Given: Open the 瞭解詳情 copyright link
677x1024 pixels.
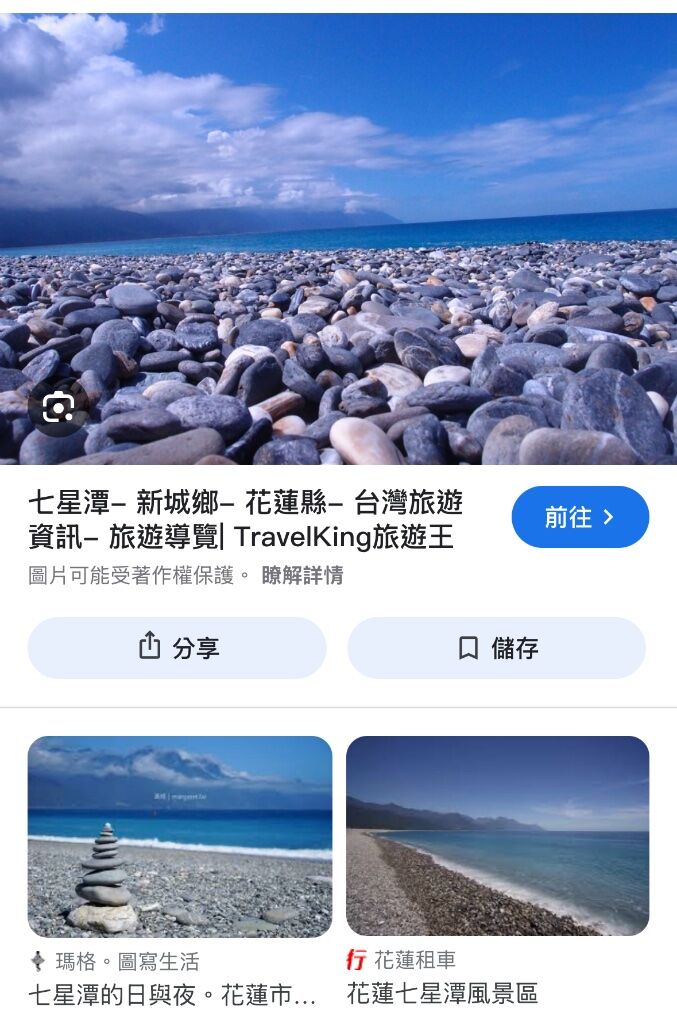Looking at the screenshot, I should (x=302, y=576).
